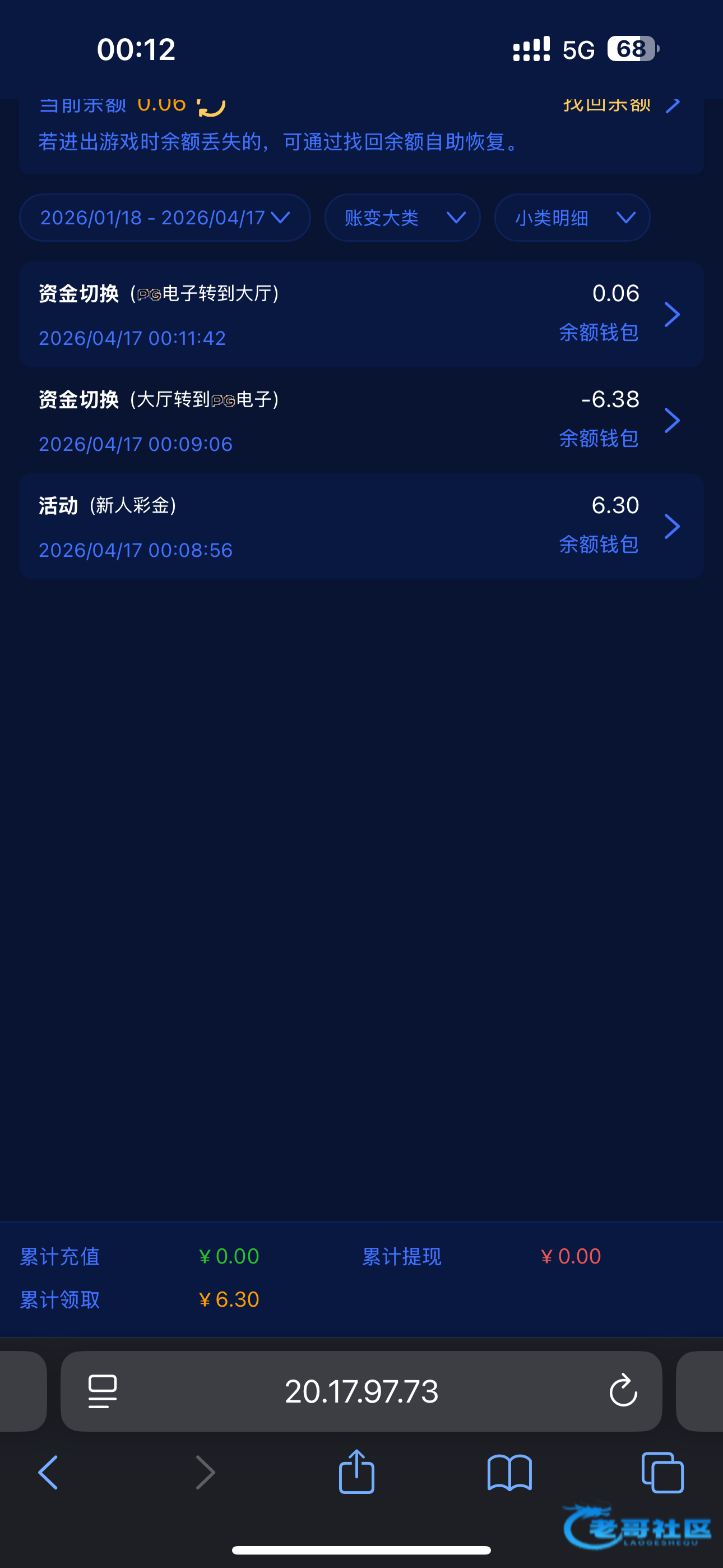Open the 0.06 PG电子转到大厅 record

[x=361, y=315]
